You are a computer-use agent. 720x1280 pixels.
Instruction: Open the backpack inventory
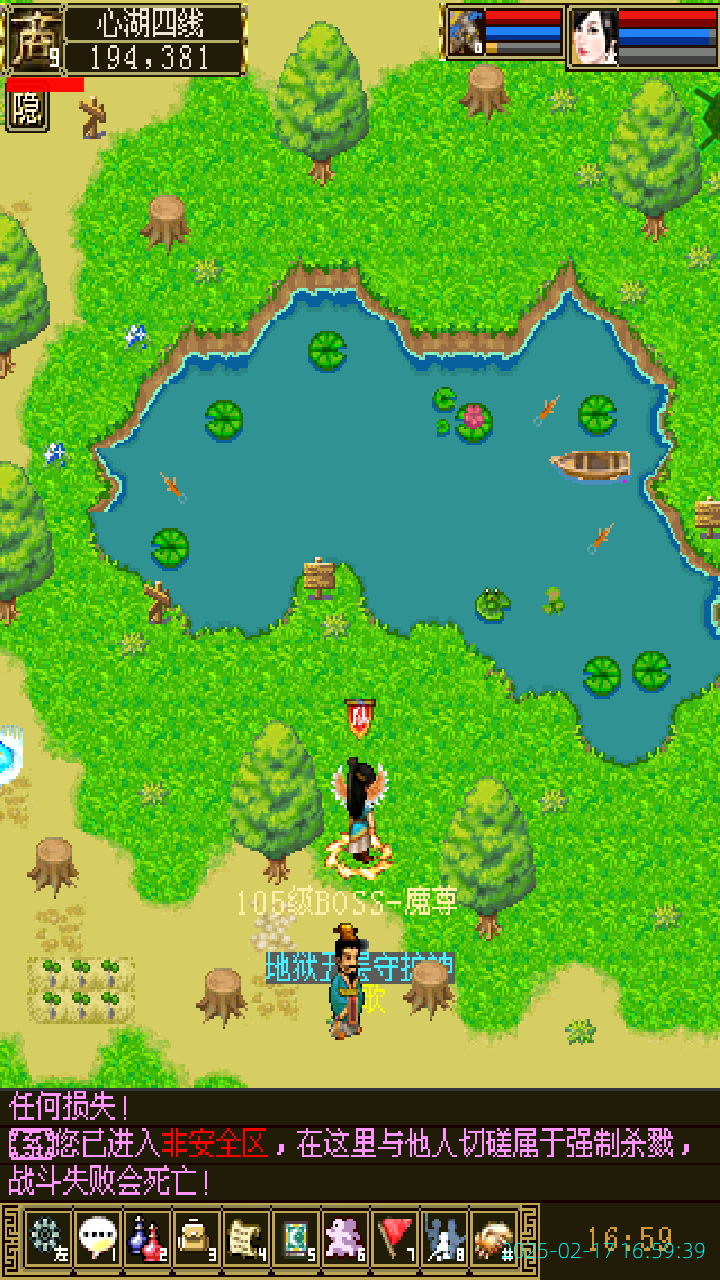[x=196, y=1238]
